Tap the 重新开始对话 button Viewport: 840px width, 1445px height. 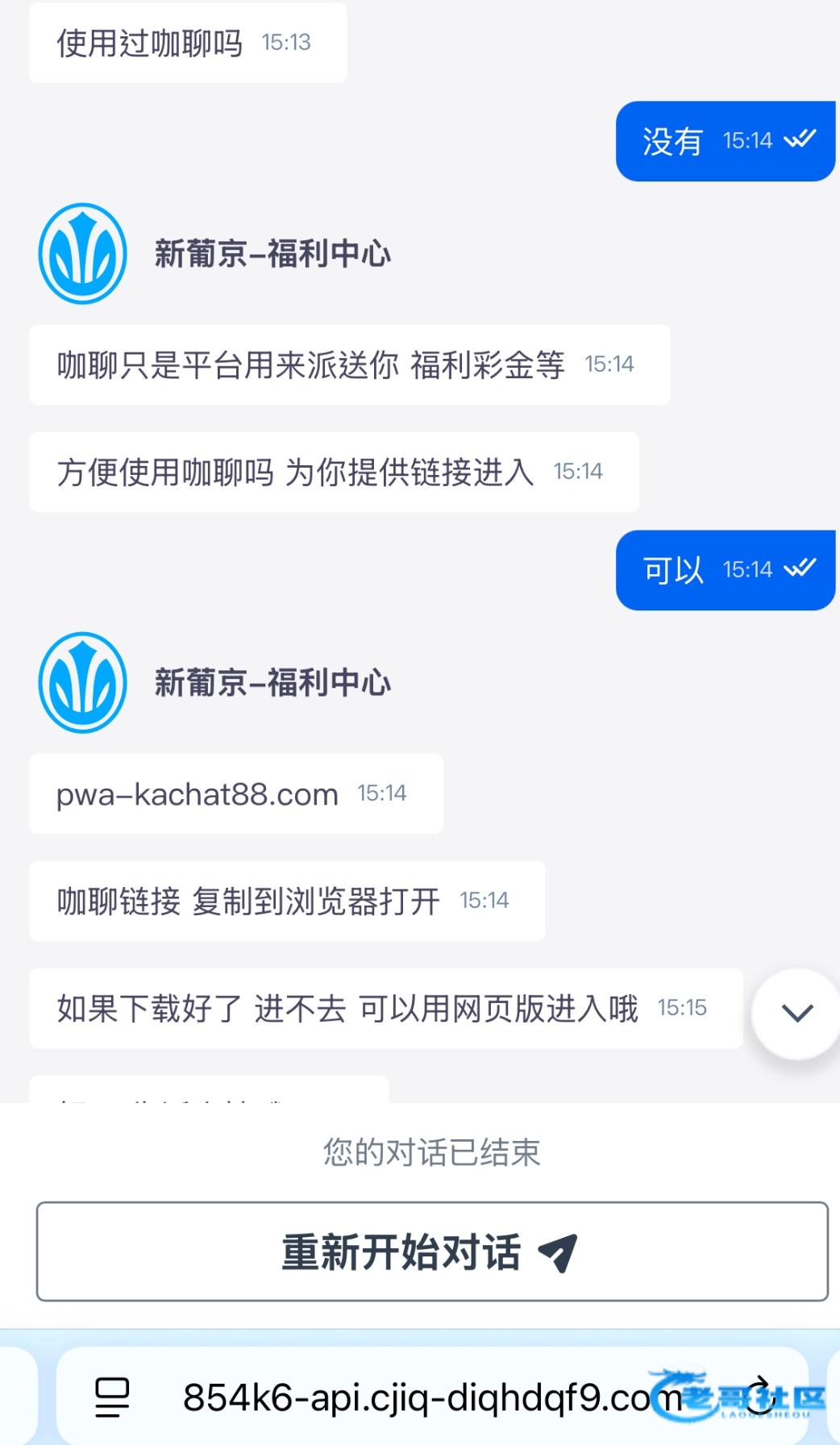[x=431, y=1251]
